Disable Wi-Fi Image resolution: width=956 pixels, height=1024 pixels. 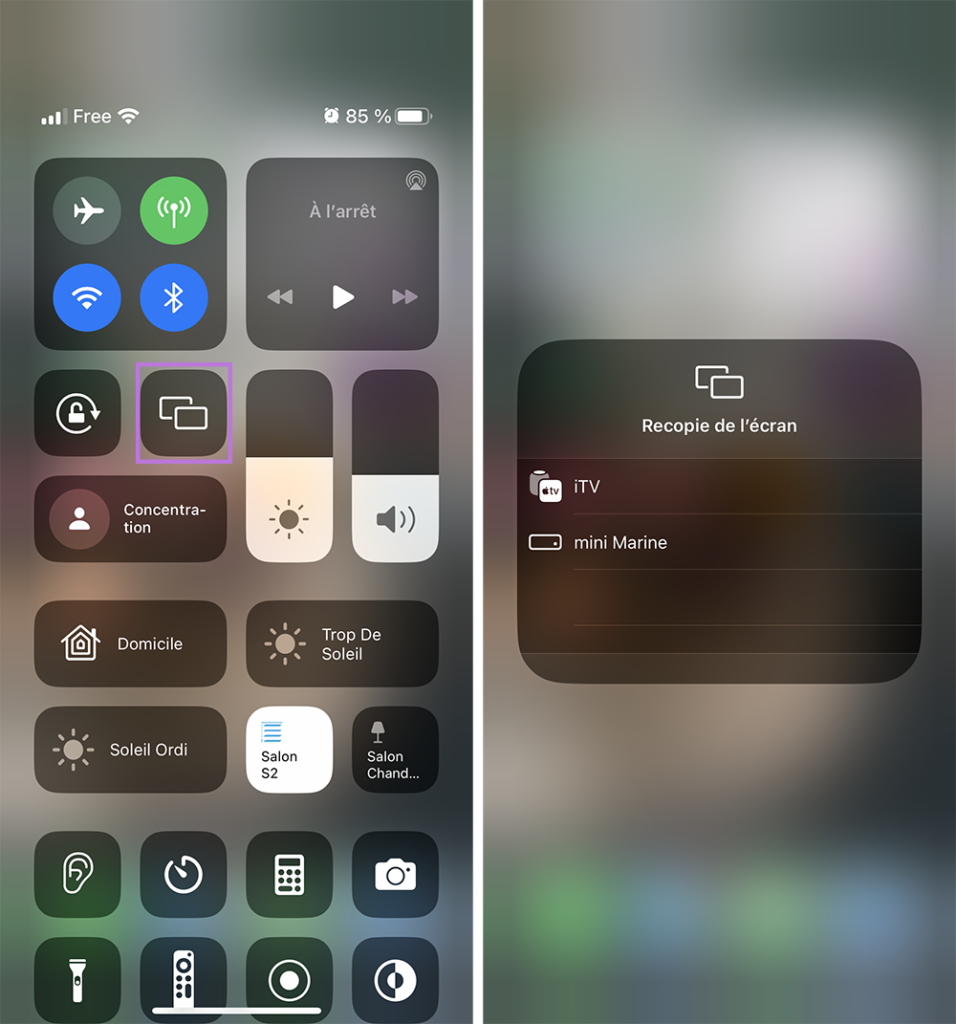tap(87, 297)
